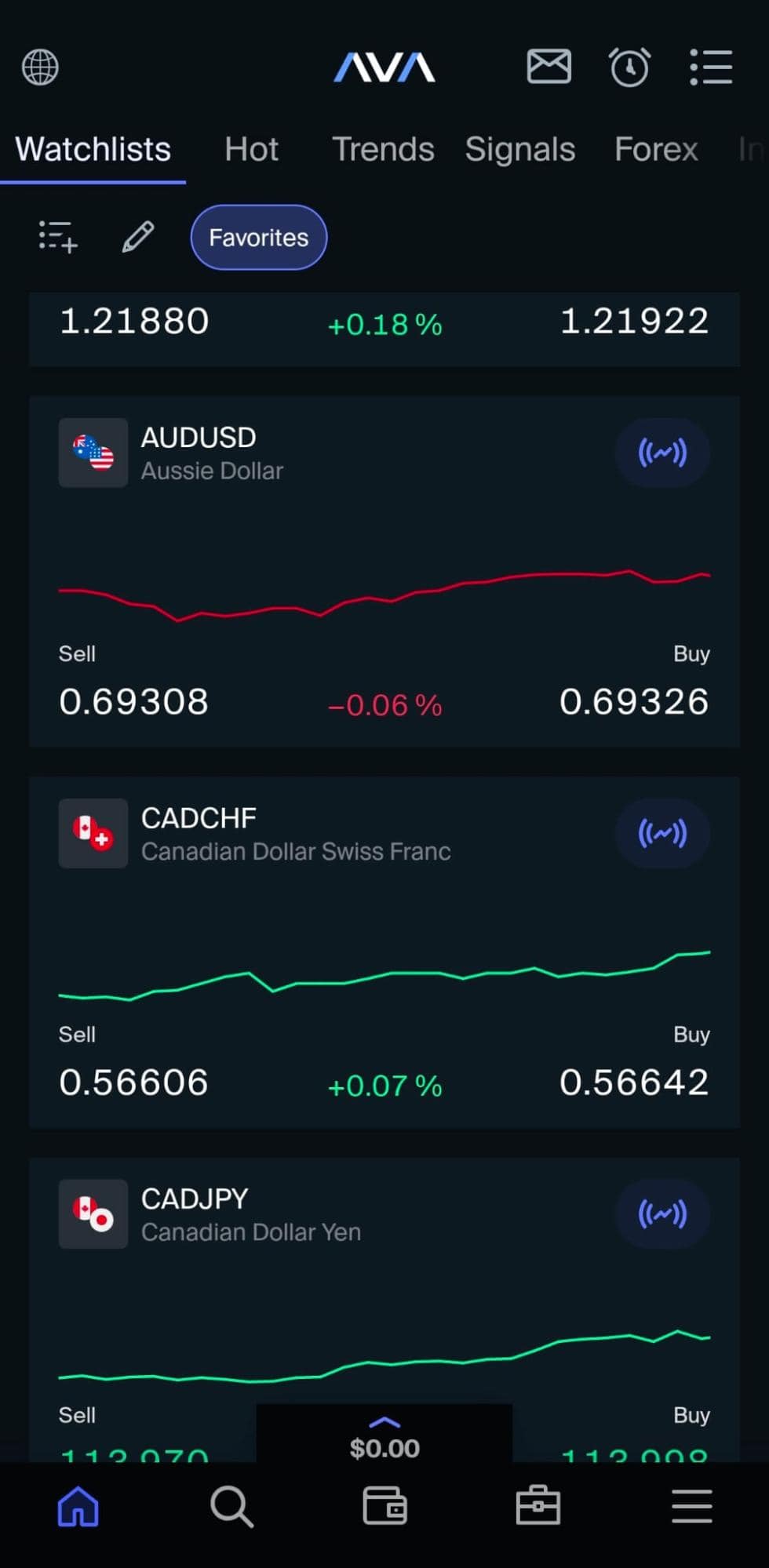
Task: Open the envelope messages icon
Action: point(549,66)
